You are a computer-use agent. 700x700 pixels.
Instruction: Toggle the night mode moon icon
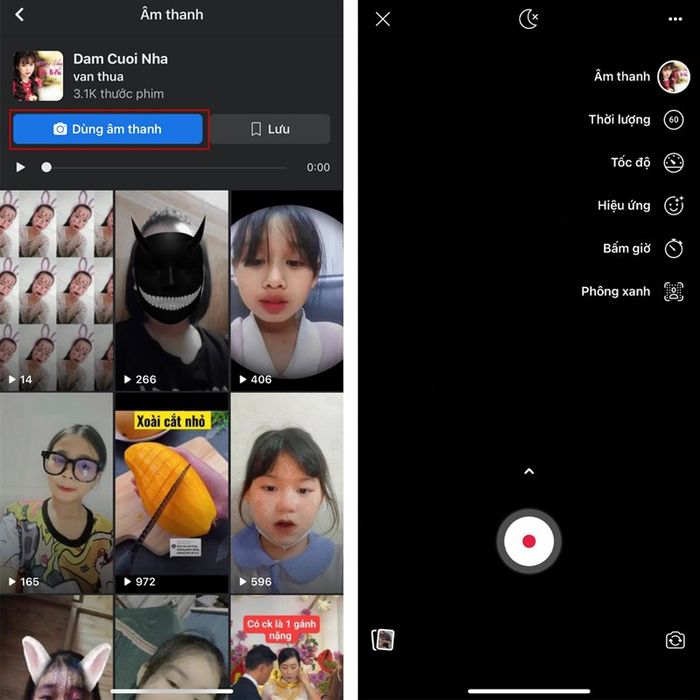[x=529, y=19]
